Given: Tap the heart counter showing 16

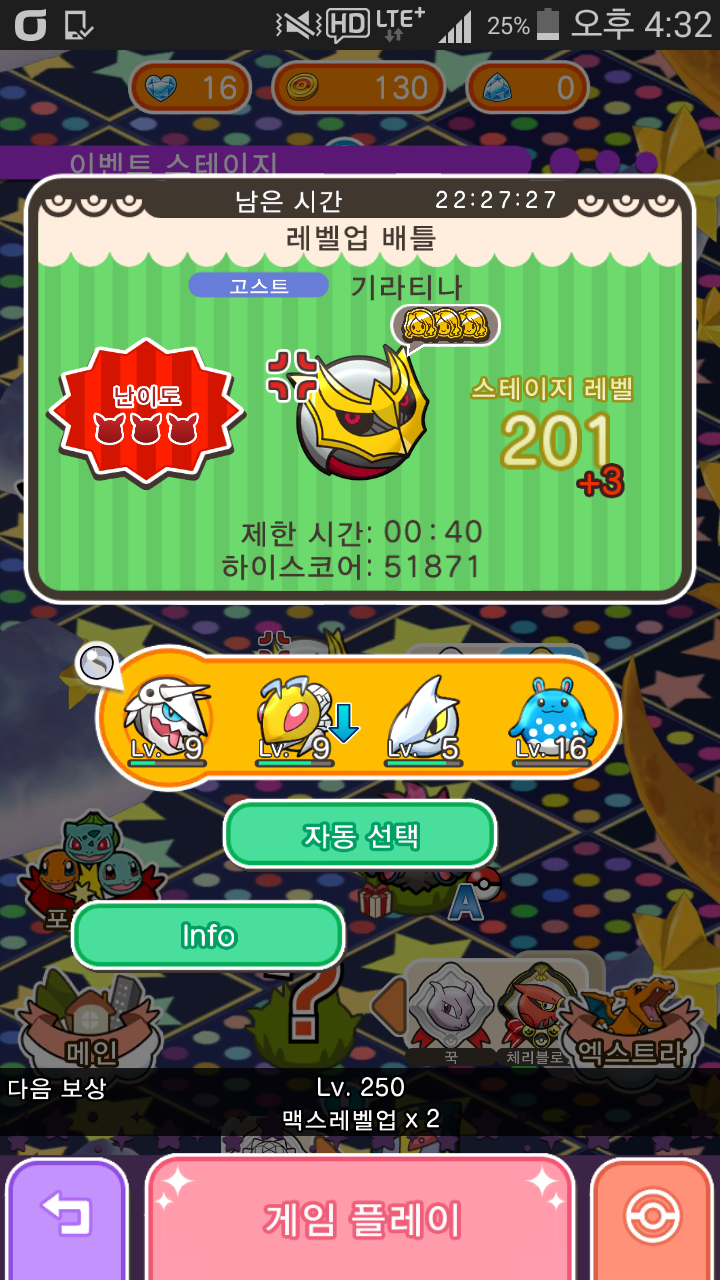Looking at the screenshot, I should click(x=190, y=87).
